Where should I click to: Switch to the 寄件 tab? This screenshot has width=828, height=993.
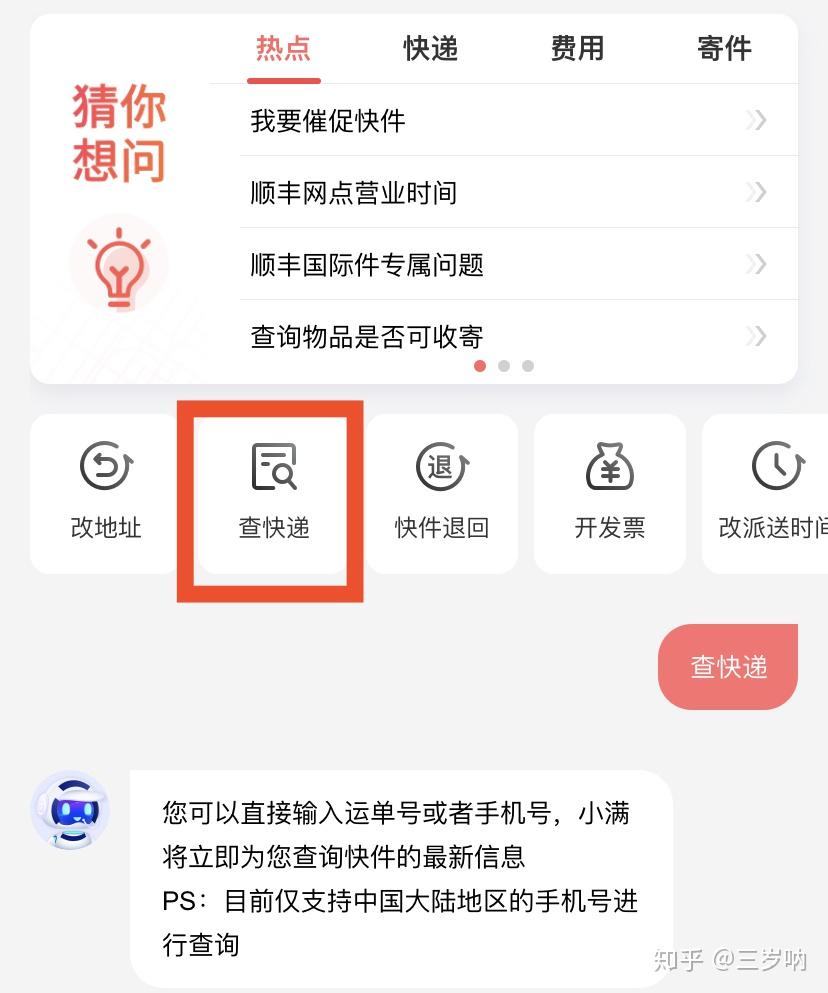coord(724,48)
